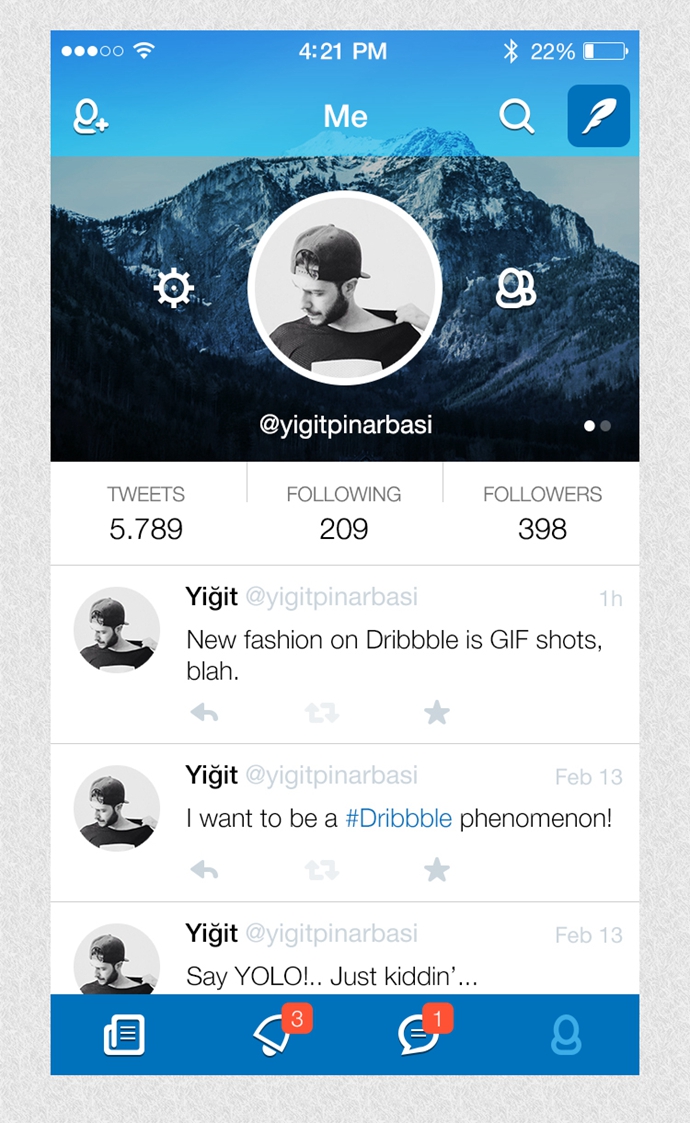Open profile settings gear
The width and height of the screenshot is (690, 1123).
pyautogui.click(x=173, y=288)
